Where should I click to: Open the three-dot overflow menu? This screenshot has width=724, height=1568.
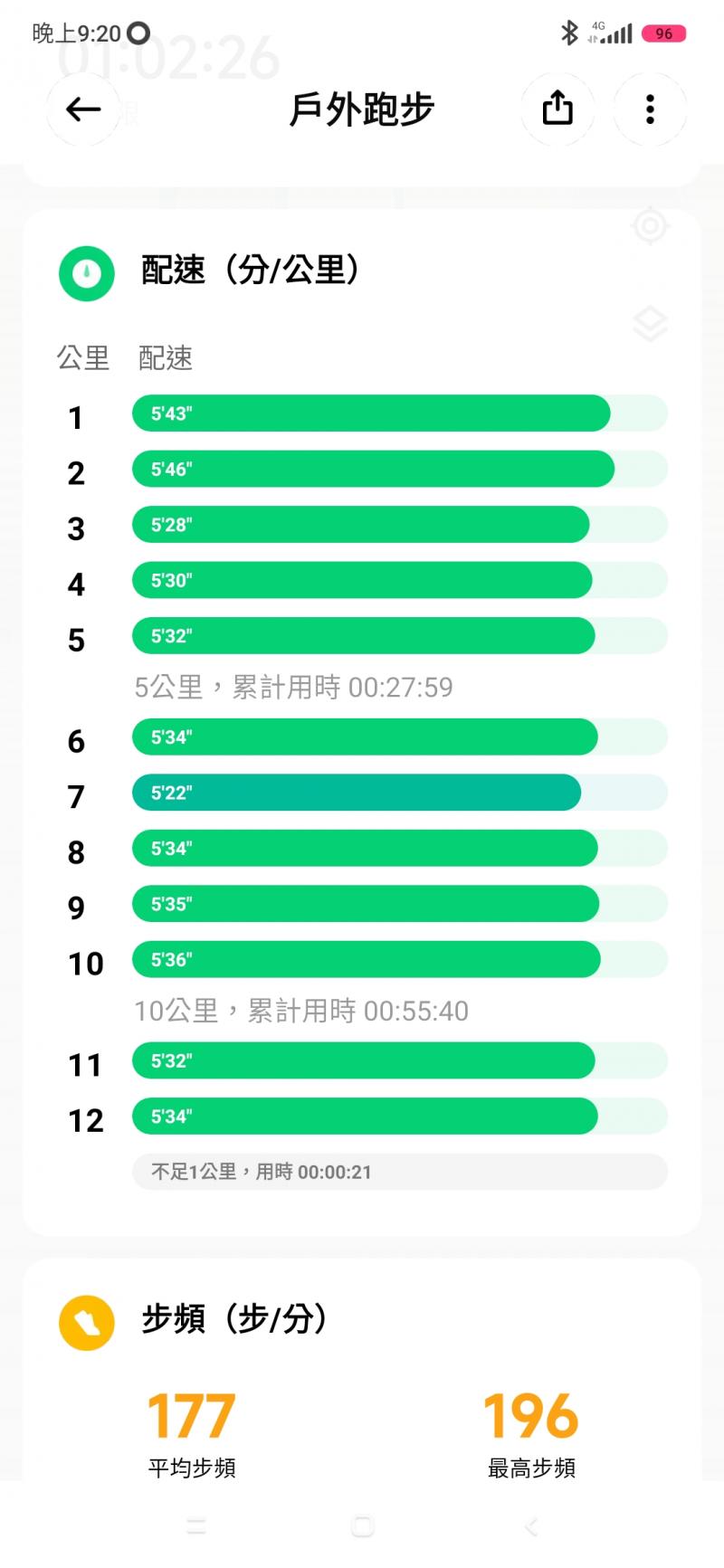[650, 109]
